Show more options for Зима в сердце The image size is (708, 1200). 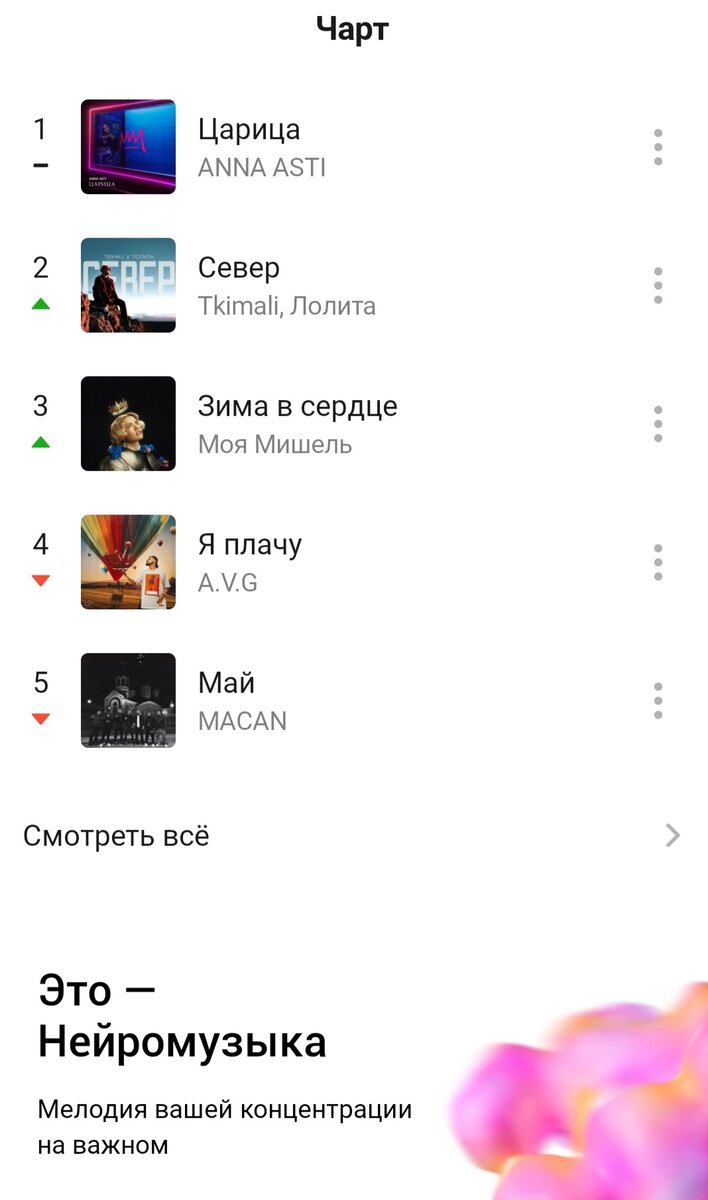point(657,424)
